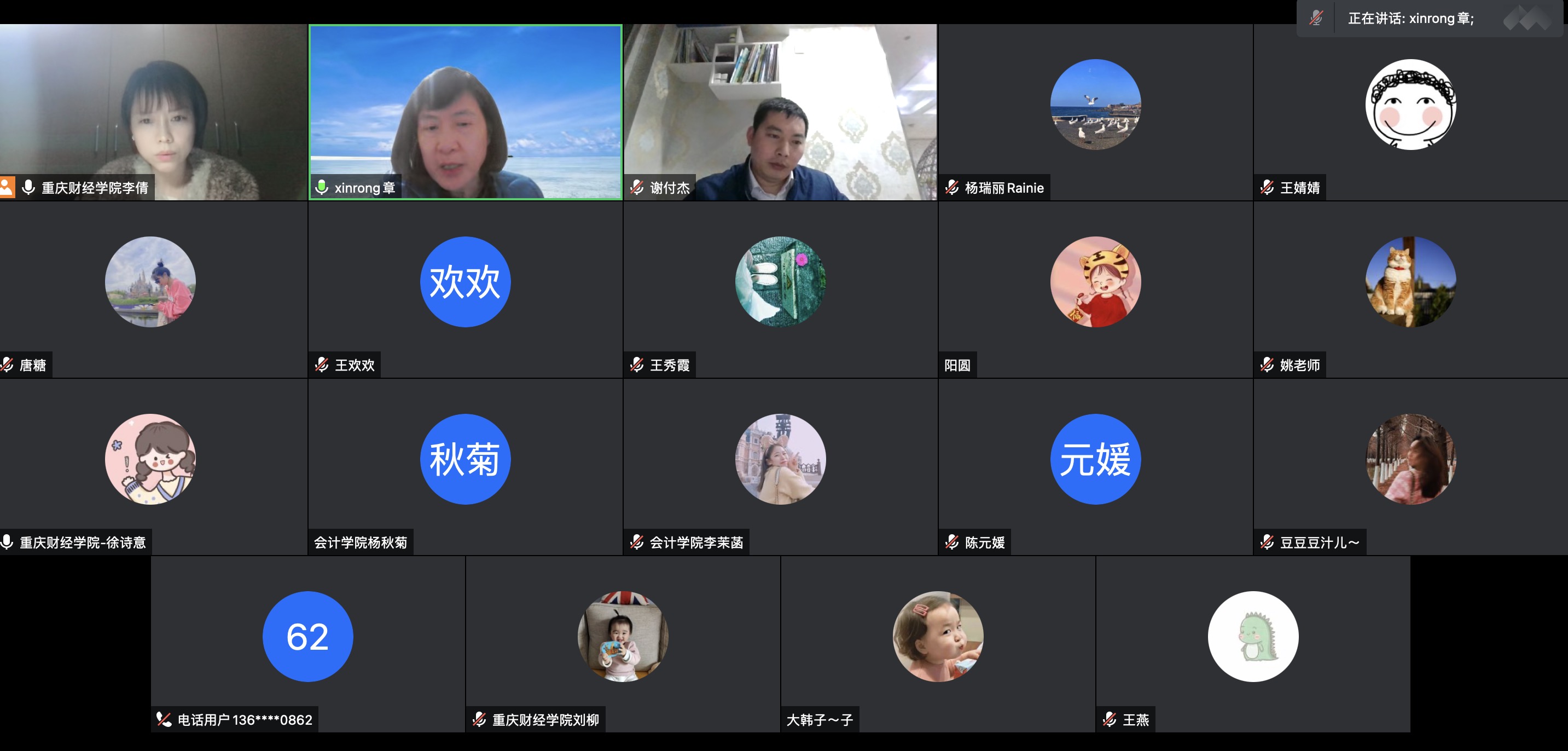Image resolution: width=1568 pixels, height=751 pixels.
Task: Select 豆豆豆汁儿~'s participant tile
Action: point(1410,466)
